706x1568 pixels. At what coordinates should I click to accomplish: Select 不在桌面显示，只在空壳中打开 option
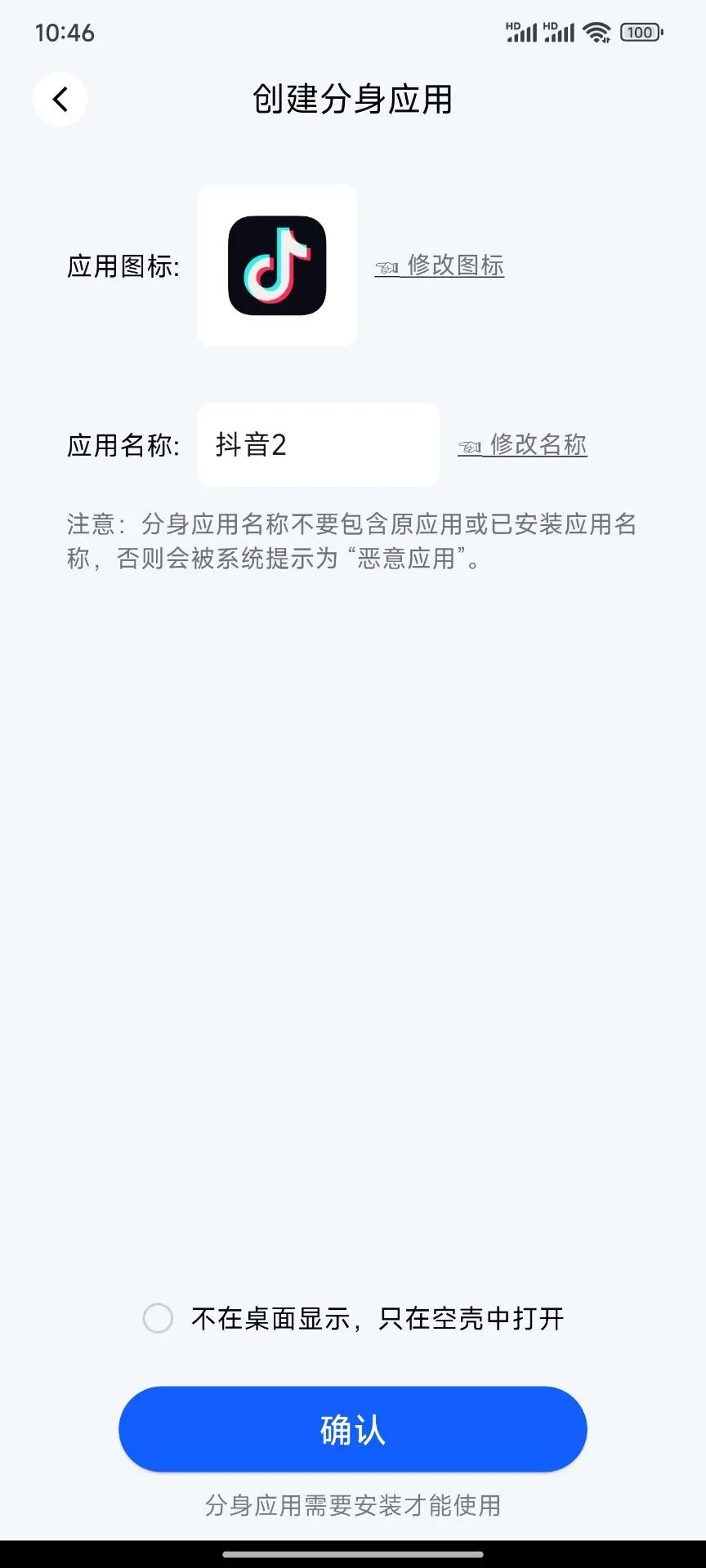click(x=158, y=1318)
